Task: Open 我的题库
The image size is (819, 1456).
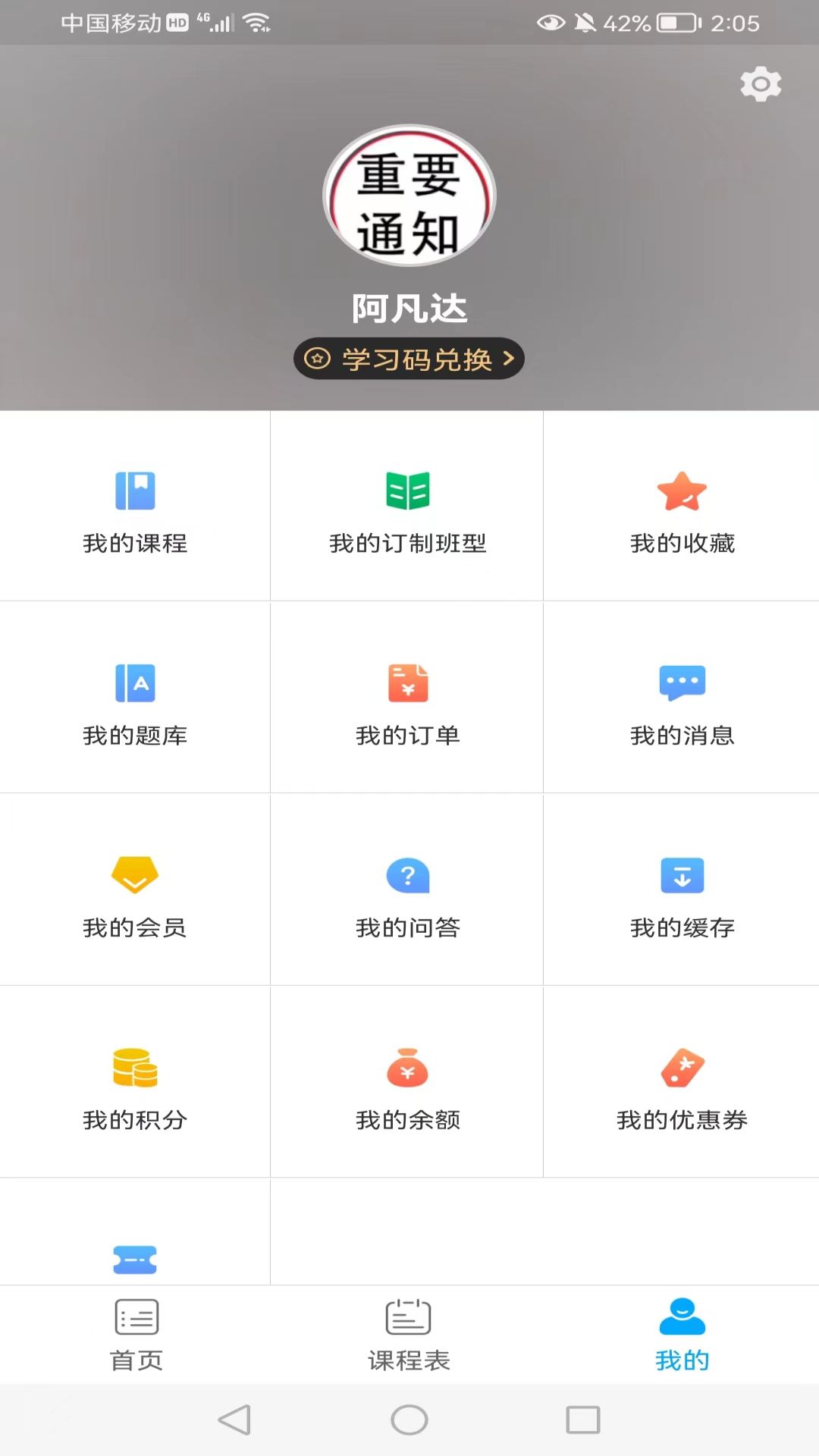Action: pos(135,698)
